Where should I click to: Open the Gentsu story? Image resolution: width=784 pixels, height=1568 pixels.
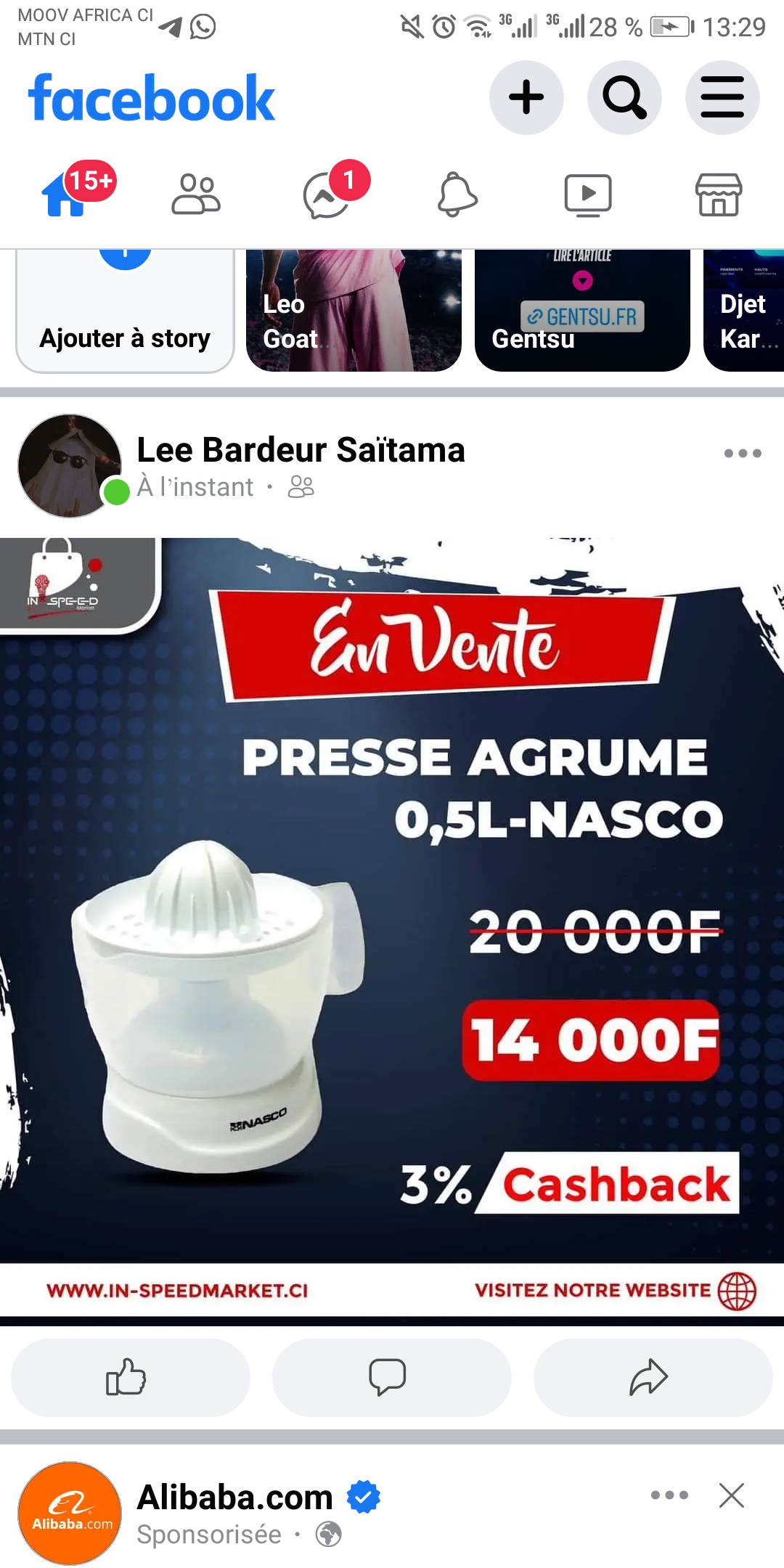(x=582, y=311)
